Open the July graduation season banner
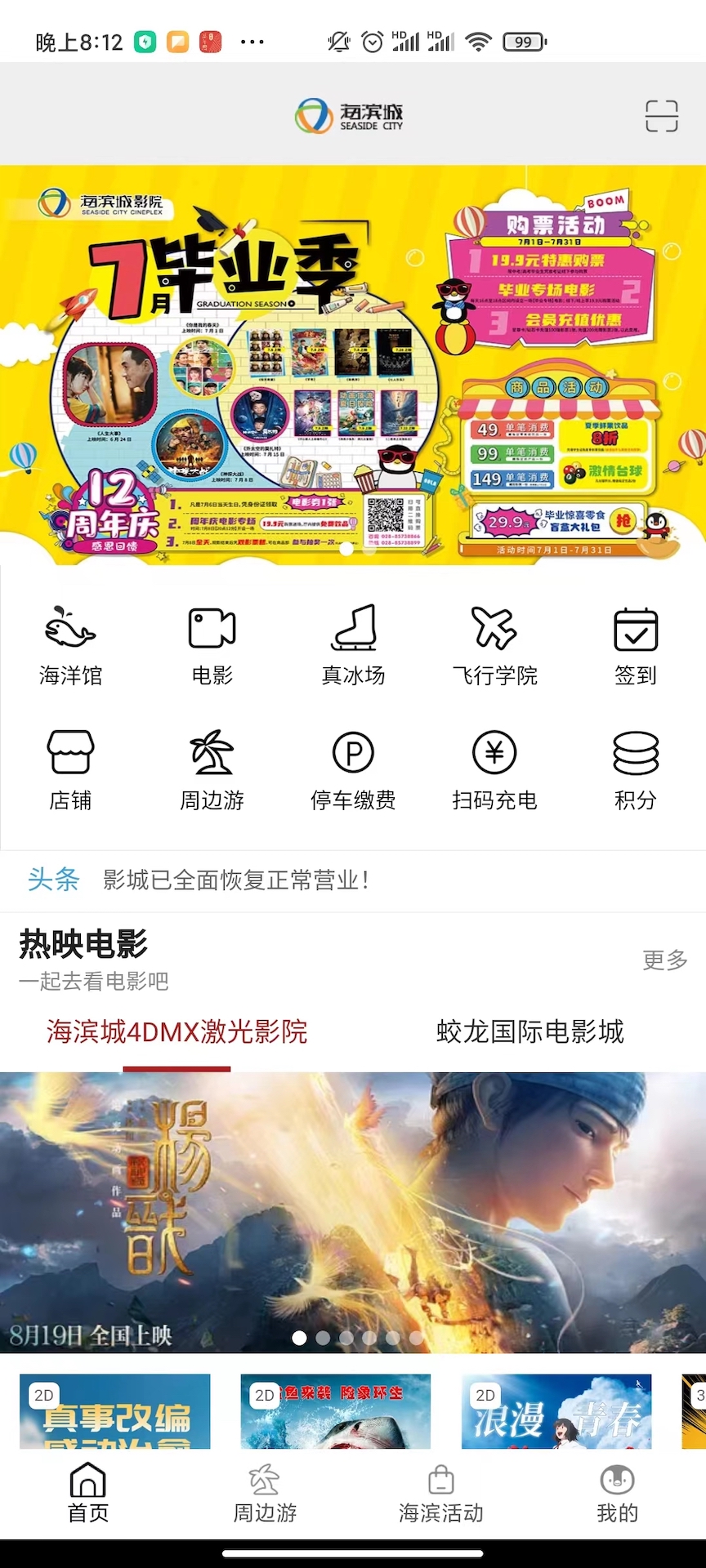This screenshot has height=1568, width=706. (x=353, y=364)
